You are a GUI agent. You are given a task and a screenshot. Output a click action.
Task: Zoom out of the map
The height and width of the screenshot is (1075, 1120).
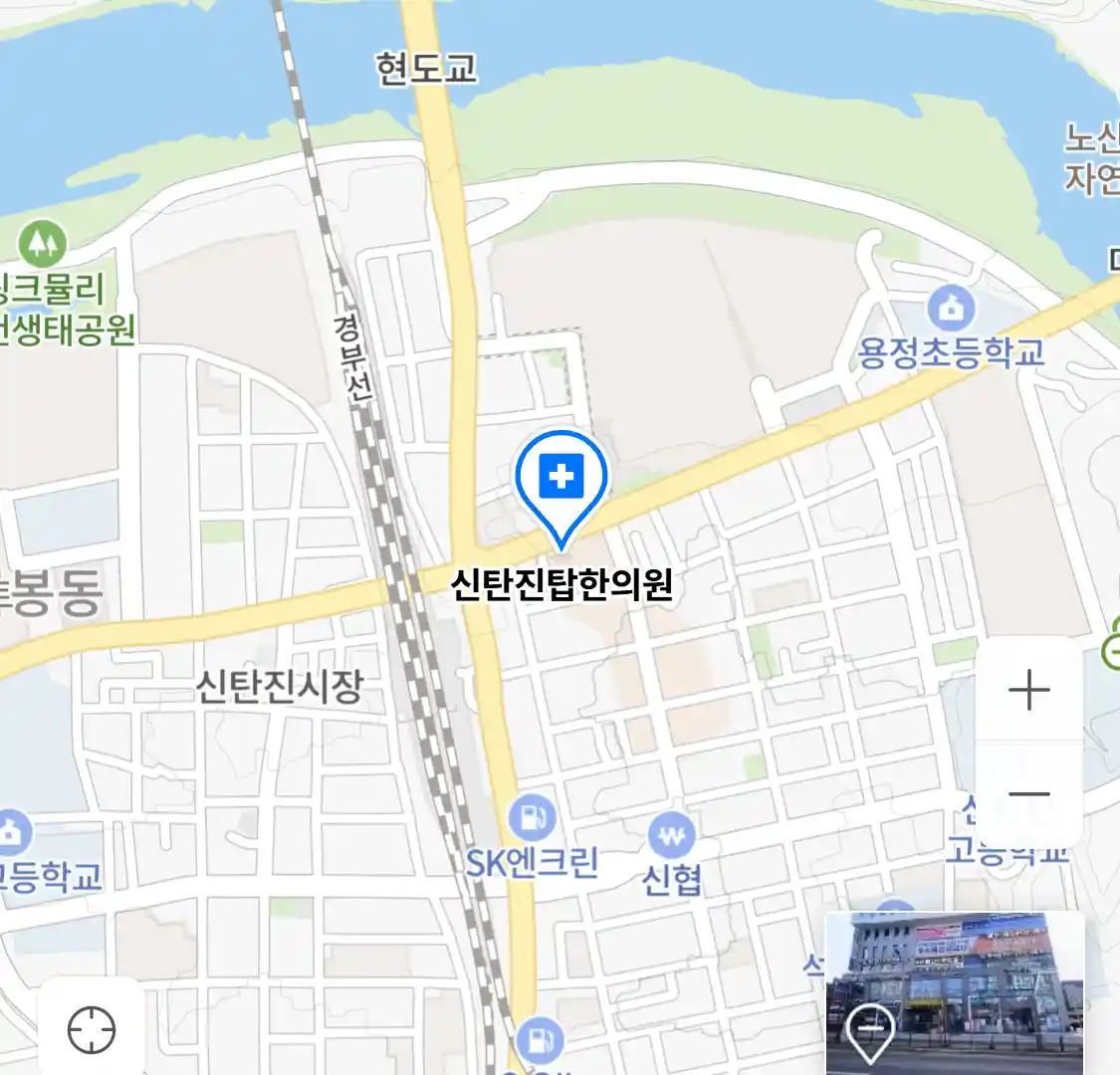pyautogui.click(x=1028, y=794)
